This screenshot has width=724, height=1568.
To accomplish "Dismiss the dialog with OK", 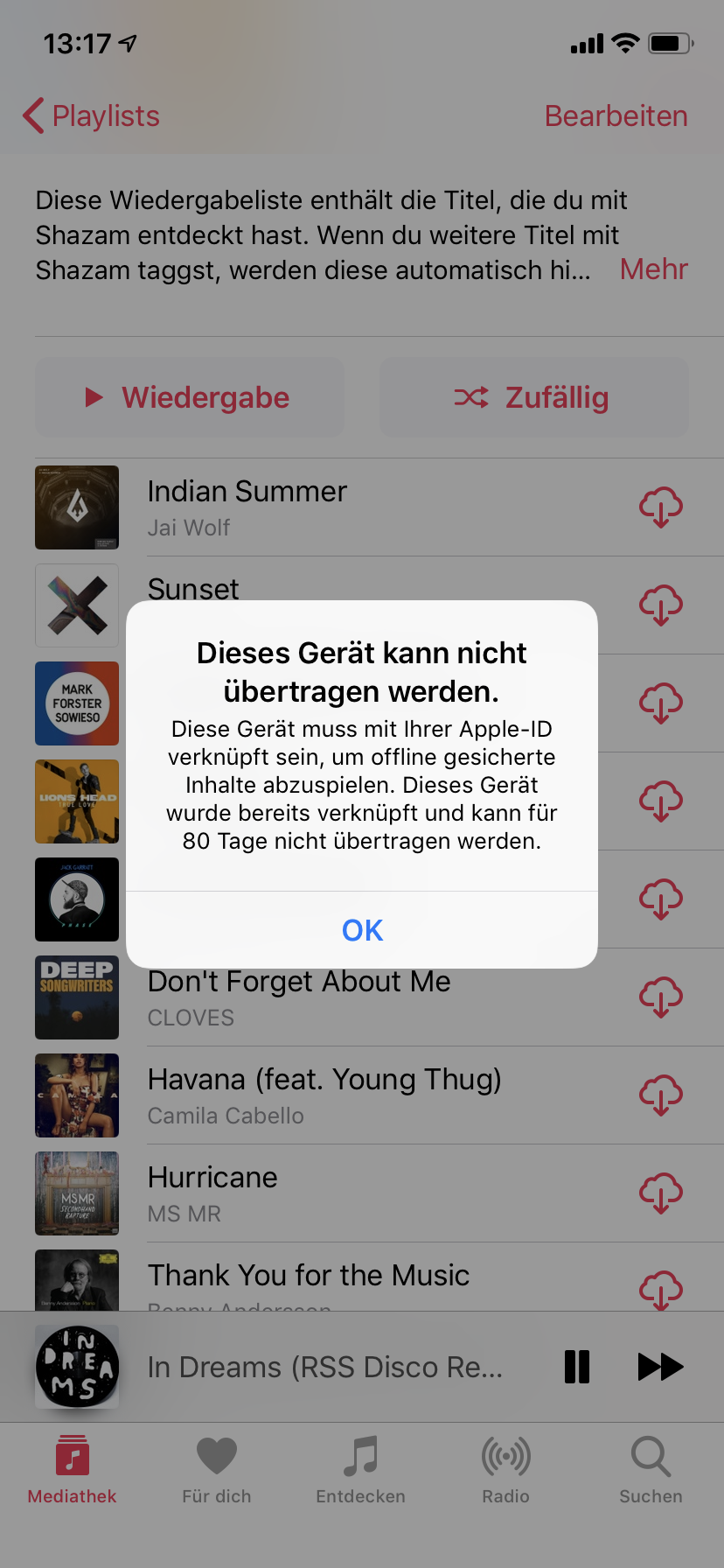I will 362,930.
